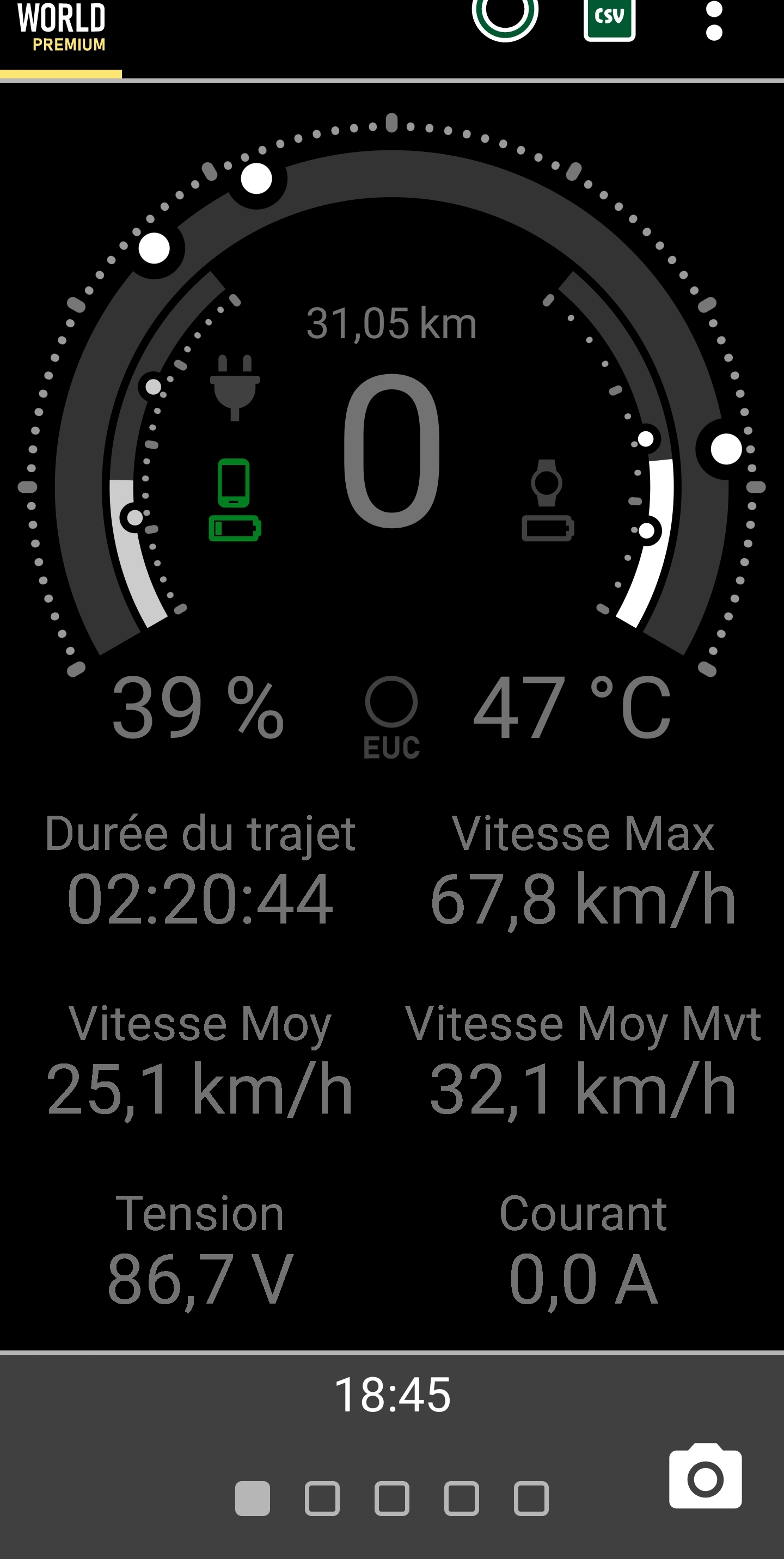784x1559 pixels.
Task: Tap the watch battery icon
Action: point(548,500)
